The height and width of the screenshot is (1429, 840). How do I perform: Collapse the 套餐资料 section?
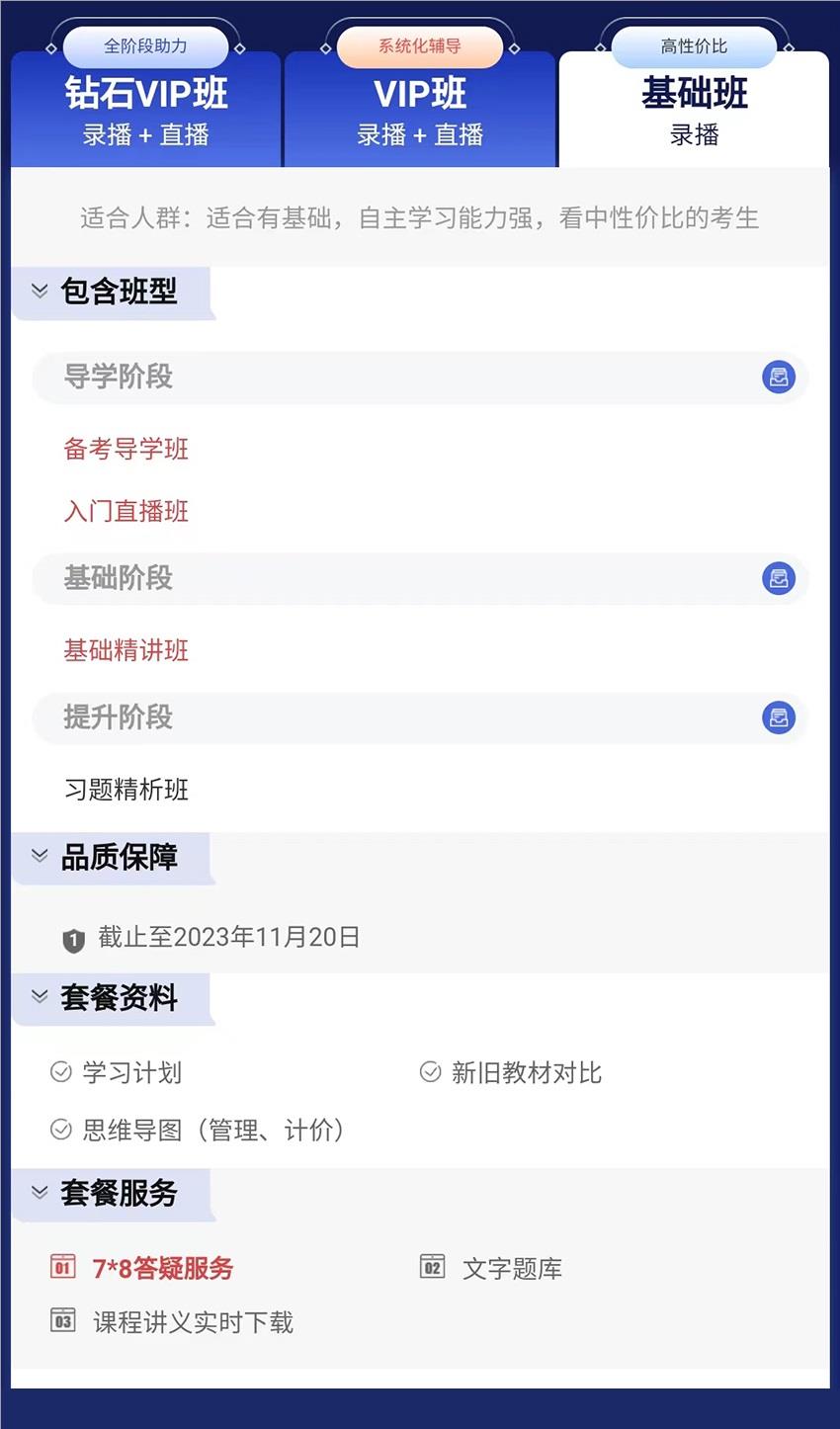click(x=41, y=997)
